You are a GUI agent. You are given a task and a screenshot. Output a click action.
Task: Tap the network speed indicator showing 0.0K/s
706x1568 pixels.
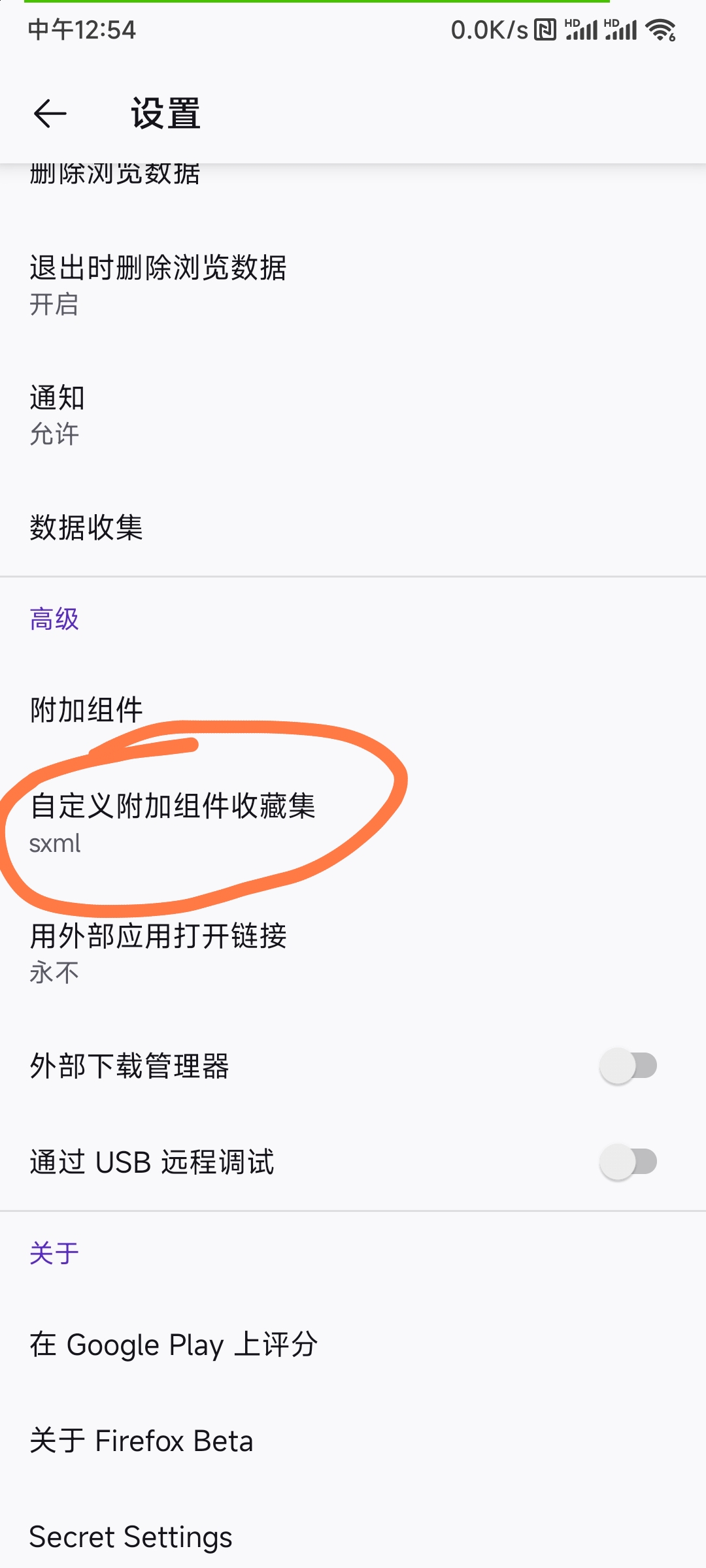(x=489, y=29)
